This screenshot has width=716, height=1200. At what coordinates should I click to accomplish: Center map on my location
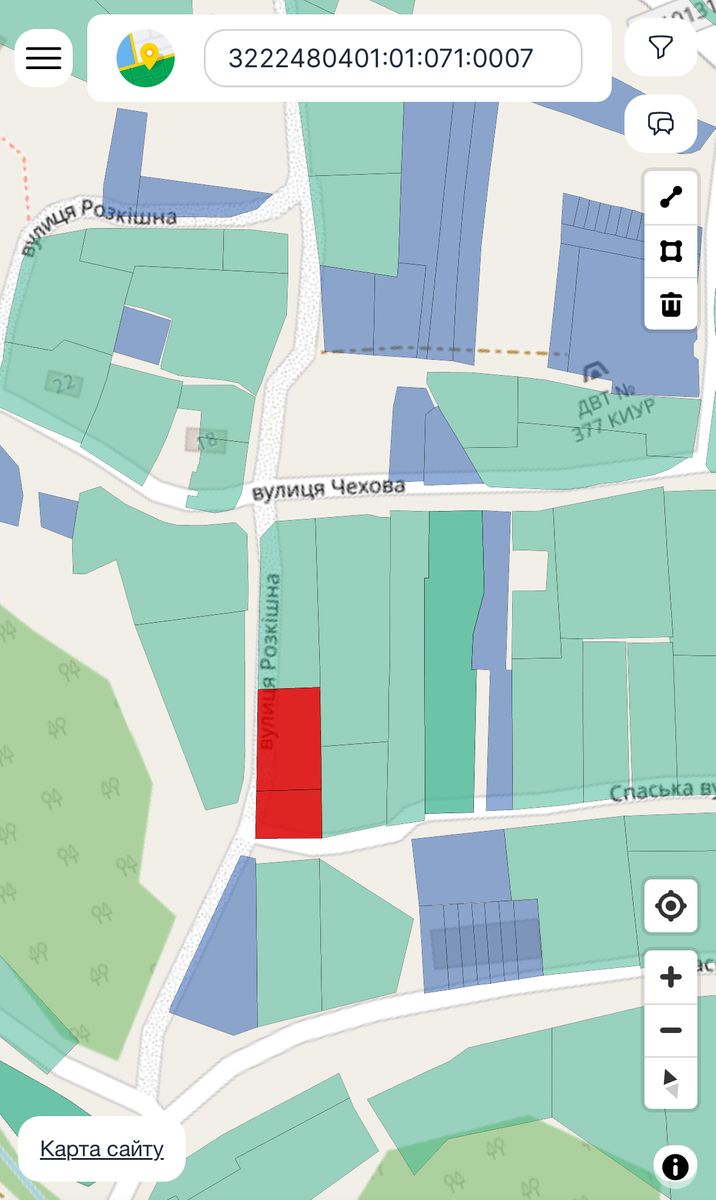click(x=670, y=907)
